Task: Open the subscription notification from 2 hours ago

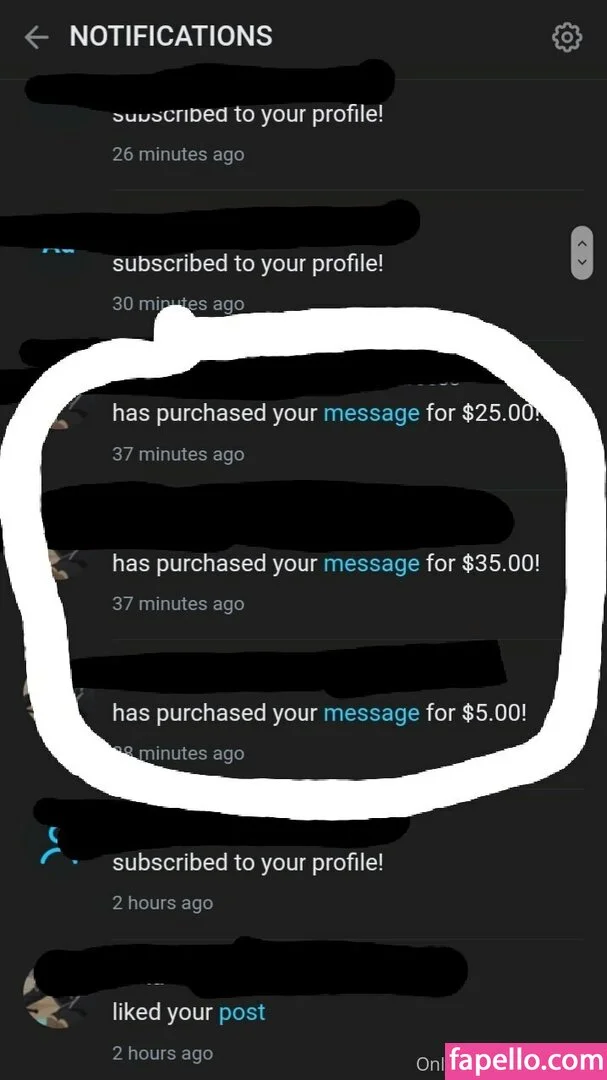Action: pos(247,862)
